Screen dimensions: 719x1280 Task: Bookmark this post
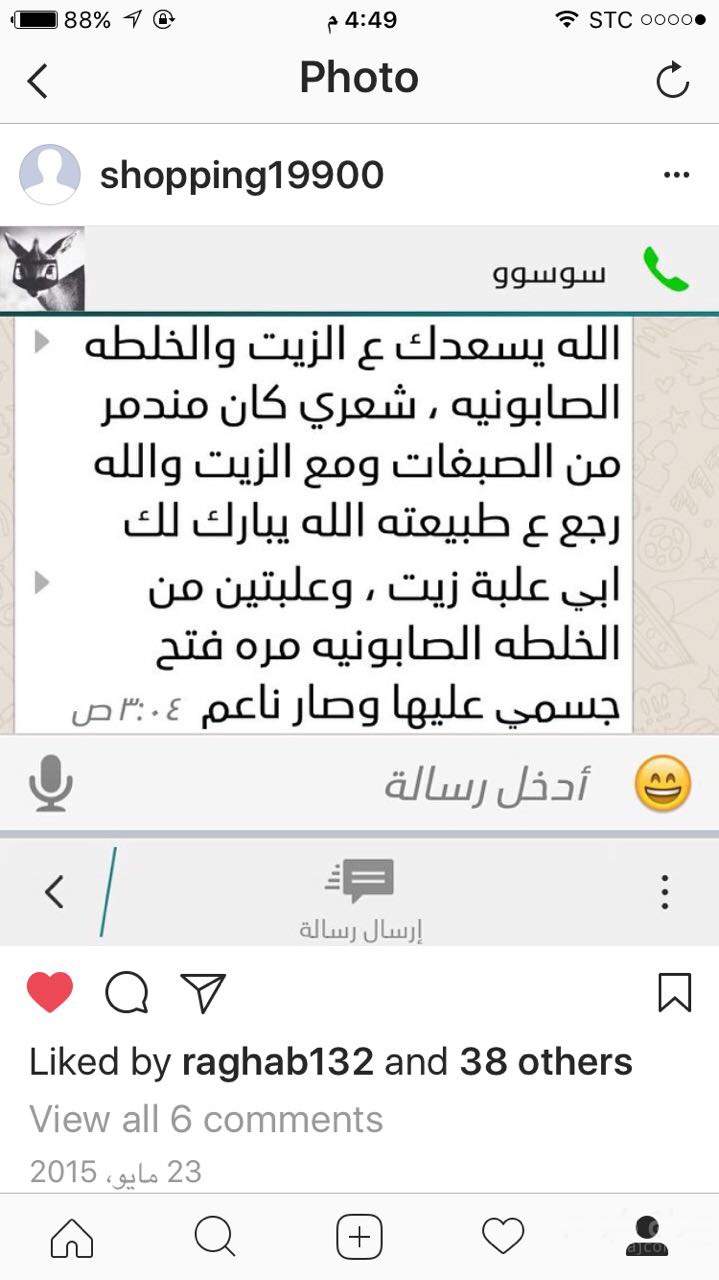[x=675, y=993]
